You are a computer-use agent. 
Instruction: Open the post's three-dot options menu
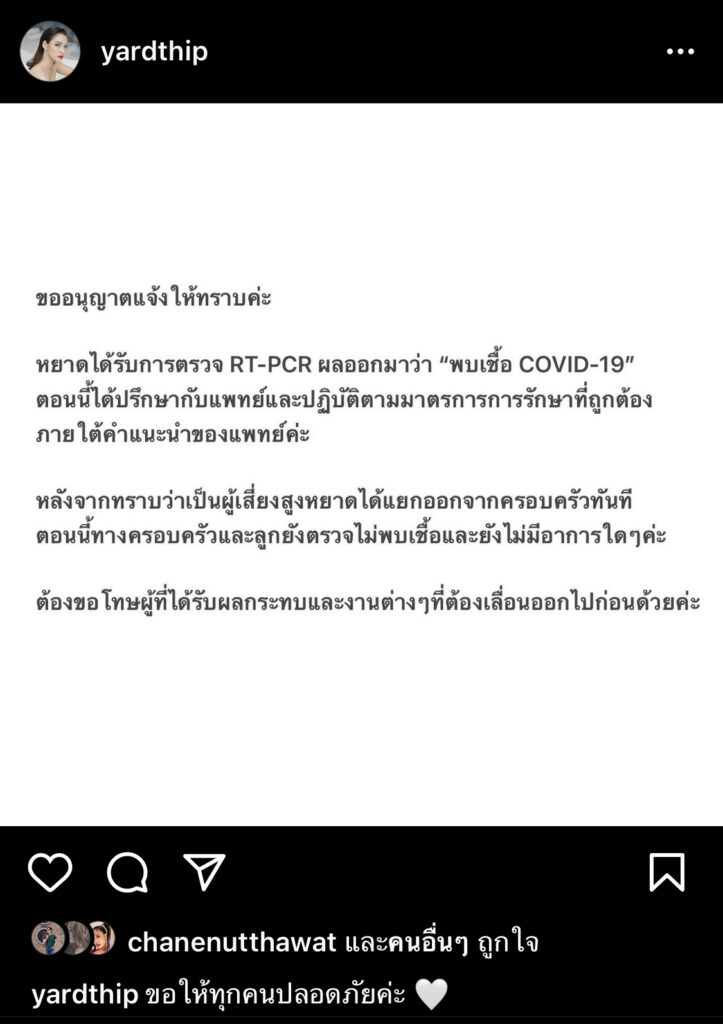(x=680, y=52)
